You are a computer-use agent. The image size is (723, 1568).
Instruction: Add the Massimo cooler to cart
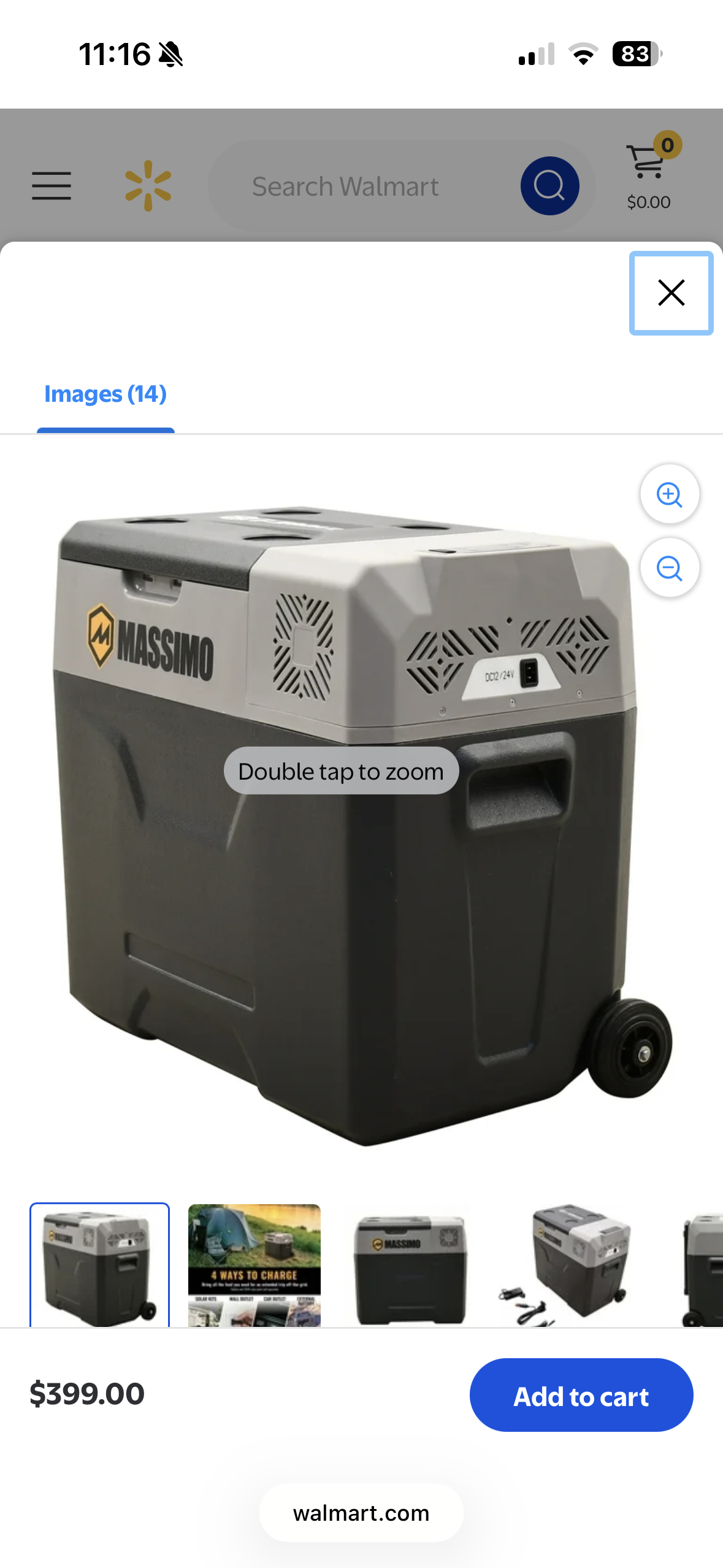(x=581, y=1396)
